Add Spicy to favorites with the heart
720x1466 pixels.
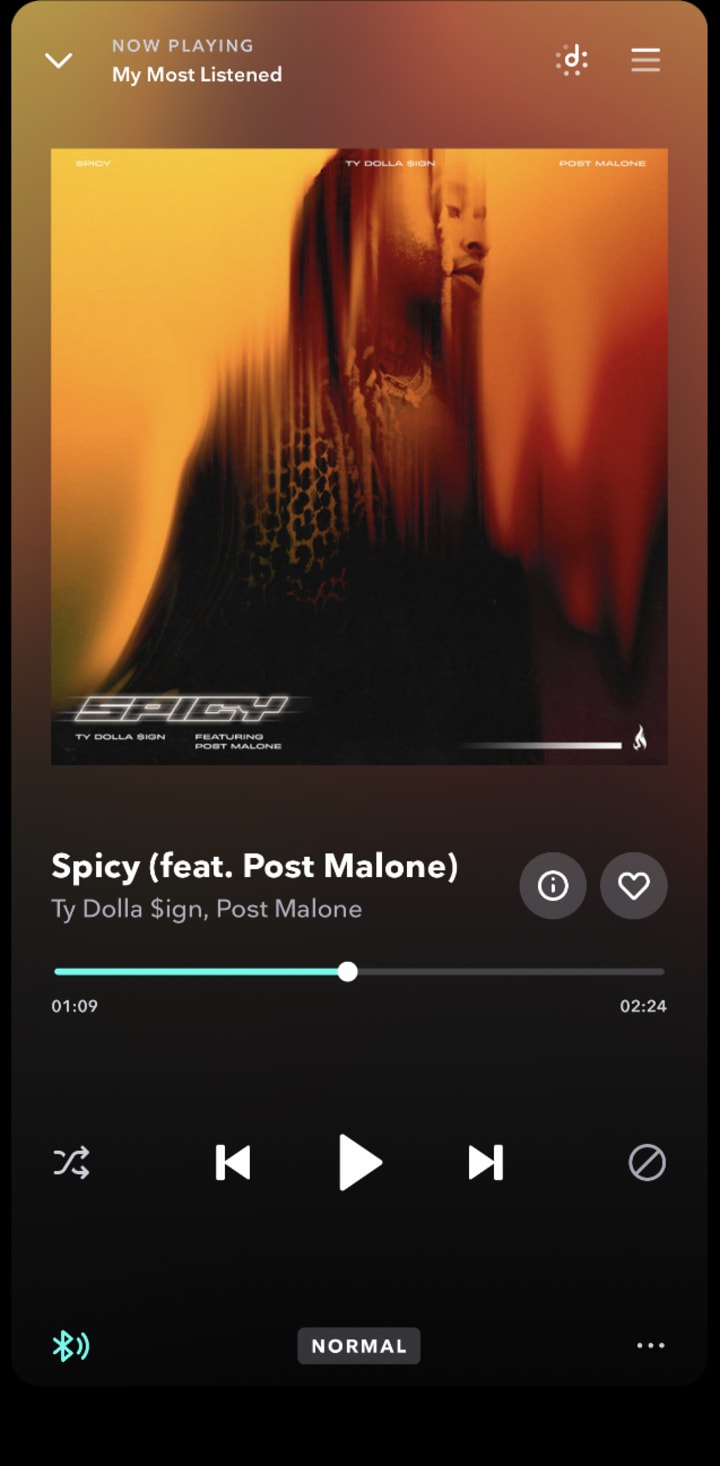pos(633,885)
